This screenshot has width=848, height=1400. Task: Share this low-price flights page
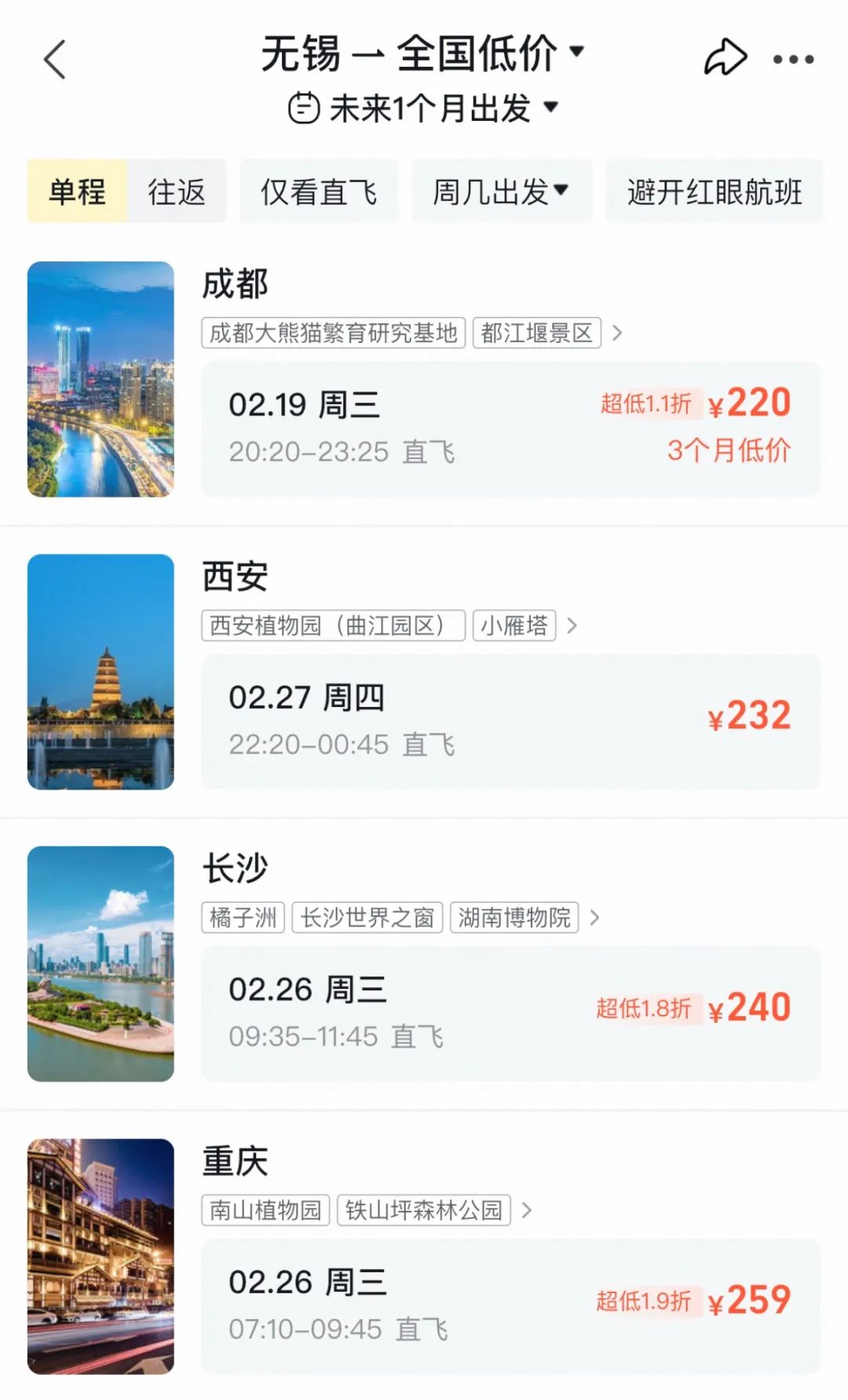(x=724, y=57)
